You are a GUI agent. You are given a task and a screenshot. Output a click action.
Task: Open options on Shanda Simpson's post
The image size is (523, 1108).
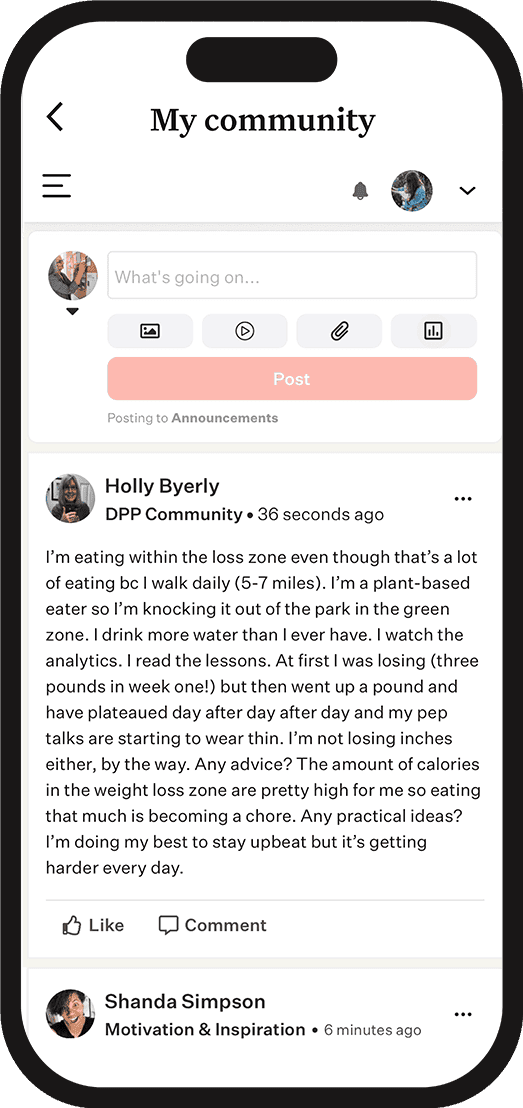463,1014
